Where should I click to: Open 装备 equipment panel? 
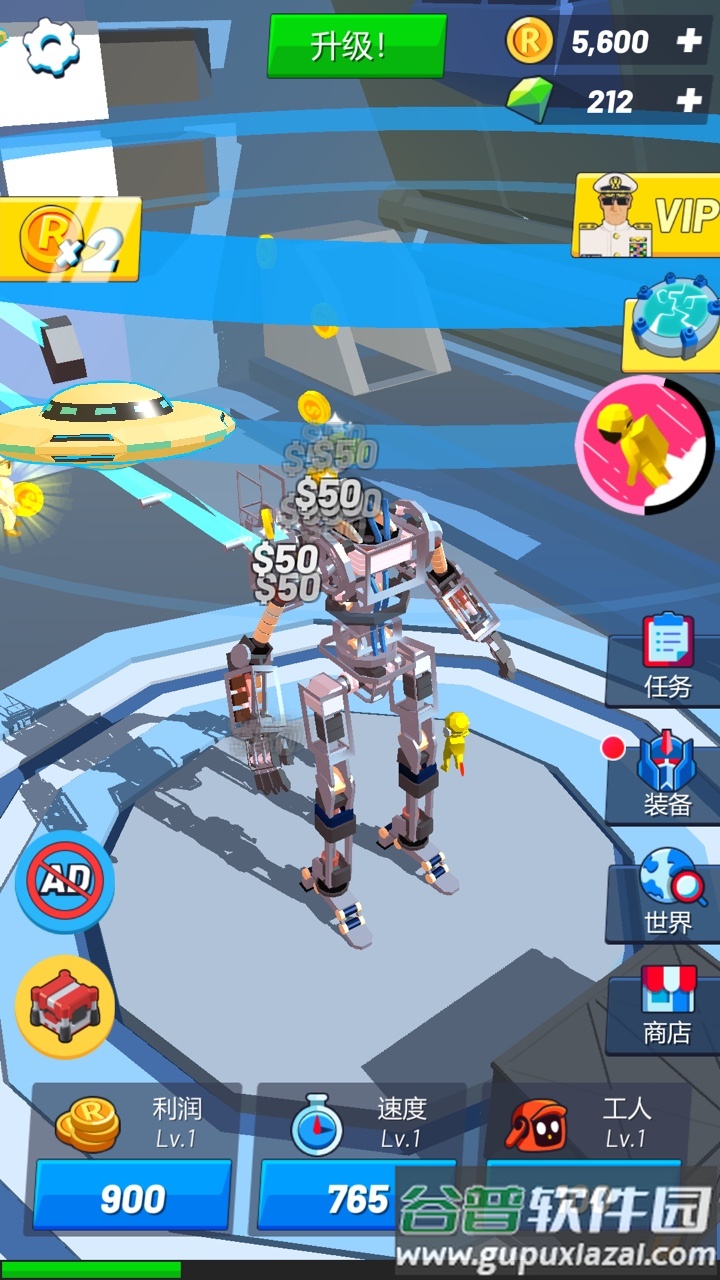[x=666, y=775]
